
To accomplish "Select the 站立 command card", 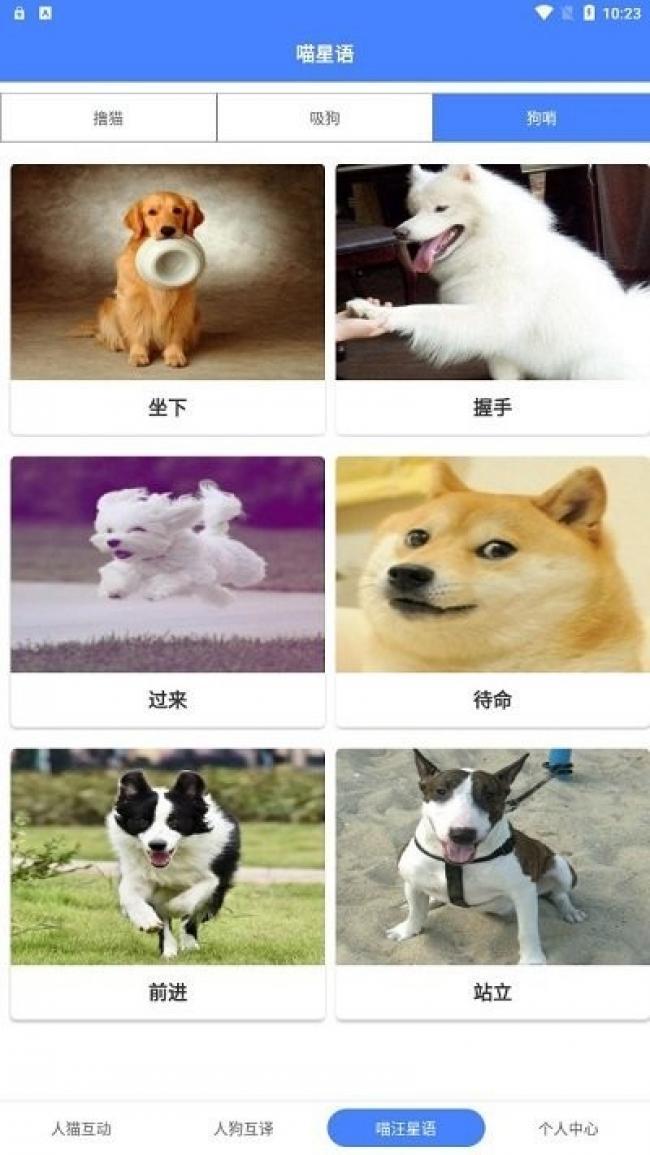I will click(492, 884).
